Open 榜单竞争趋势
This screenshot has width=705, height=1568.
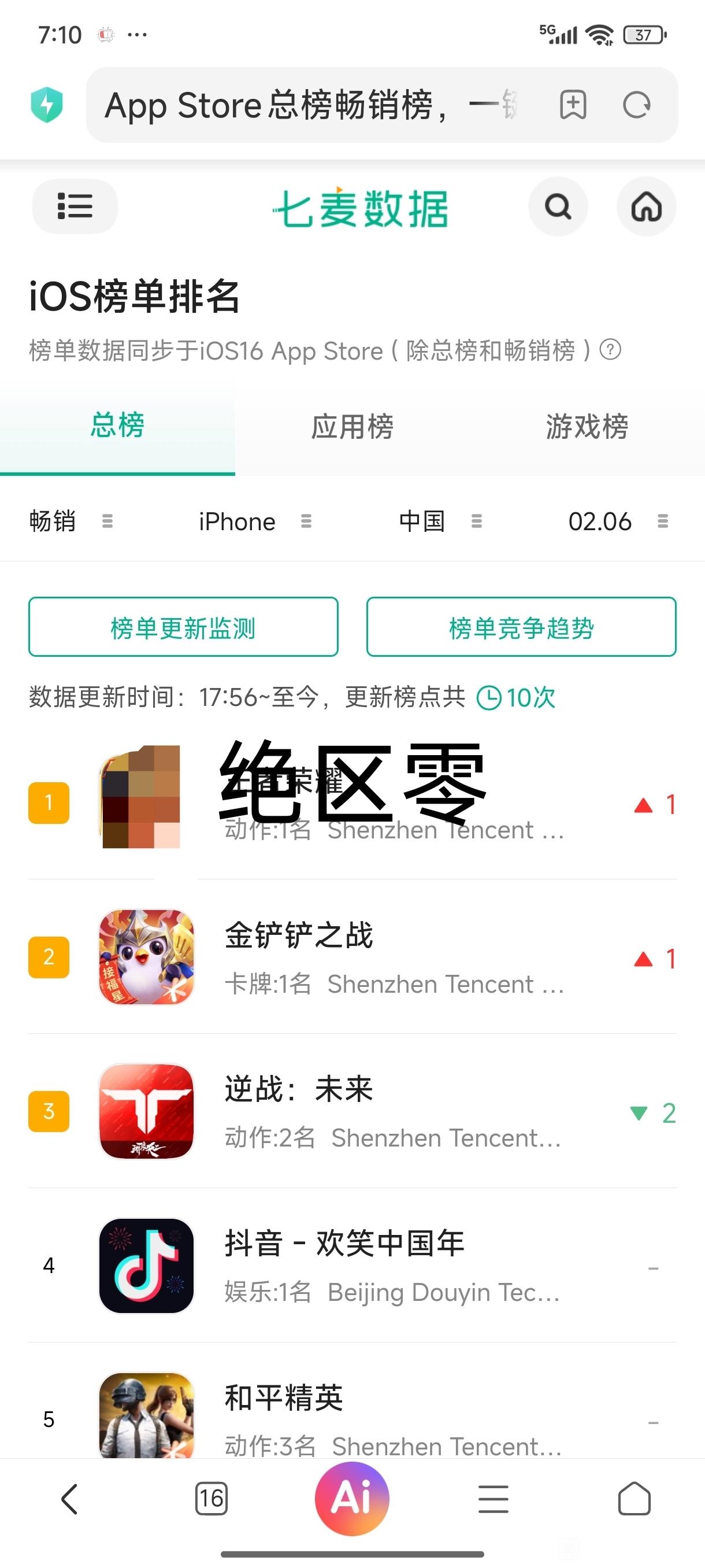click(521, 627)
